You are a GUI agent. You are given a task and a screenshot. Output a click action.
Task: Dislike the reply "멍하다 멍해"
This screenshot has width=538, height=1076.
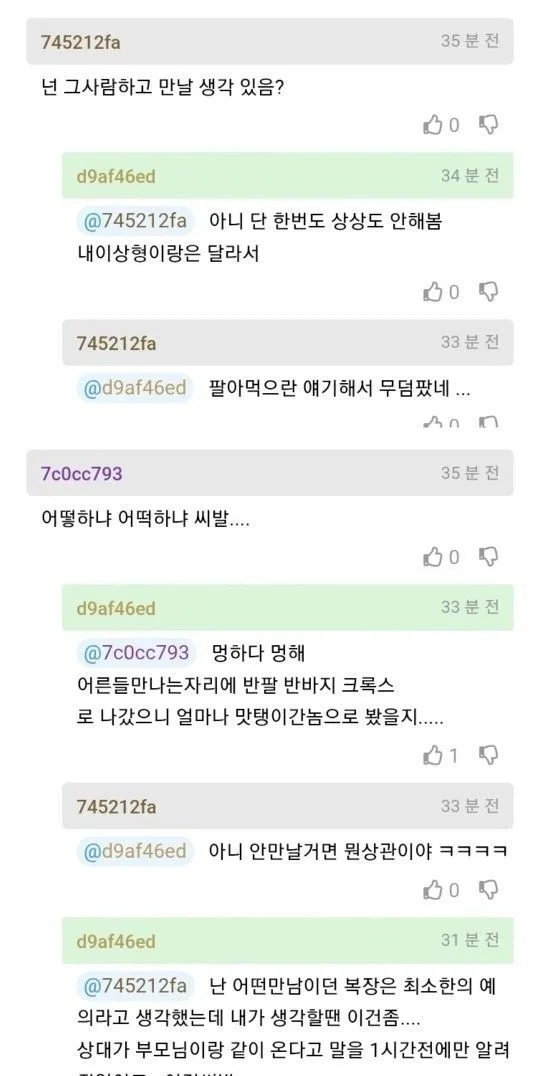(x=488, y=756)
